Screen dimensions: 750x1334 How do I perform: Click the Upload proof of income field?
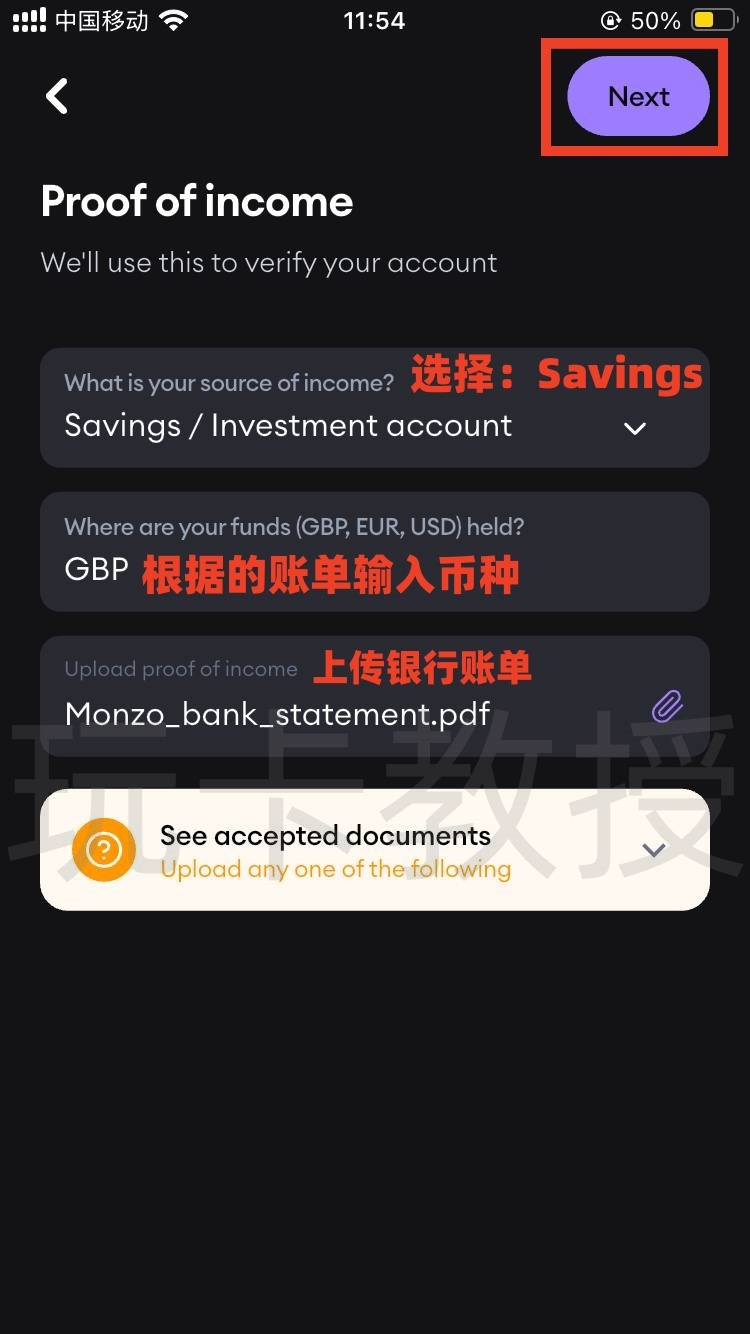pyautogui.click(x=180, y=668)
